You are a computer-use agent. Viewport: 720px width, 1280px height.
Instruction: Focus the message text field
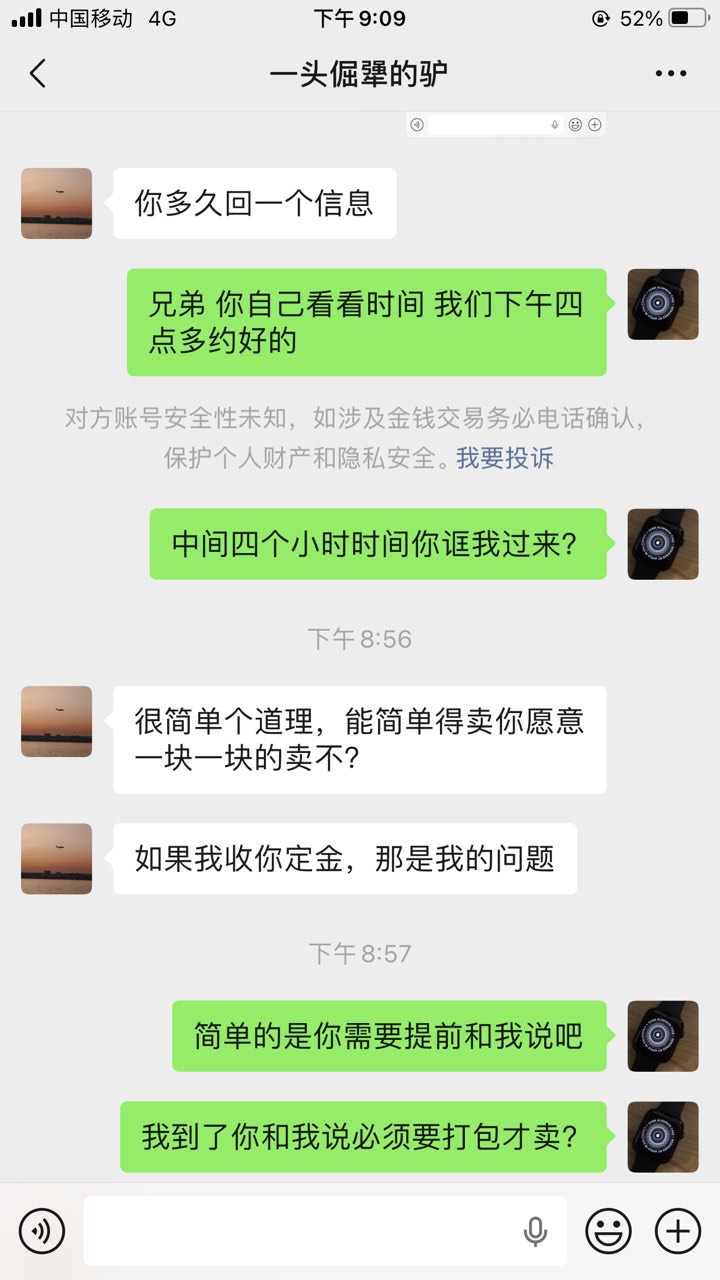click(x=300, y=1230)
